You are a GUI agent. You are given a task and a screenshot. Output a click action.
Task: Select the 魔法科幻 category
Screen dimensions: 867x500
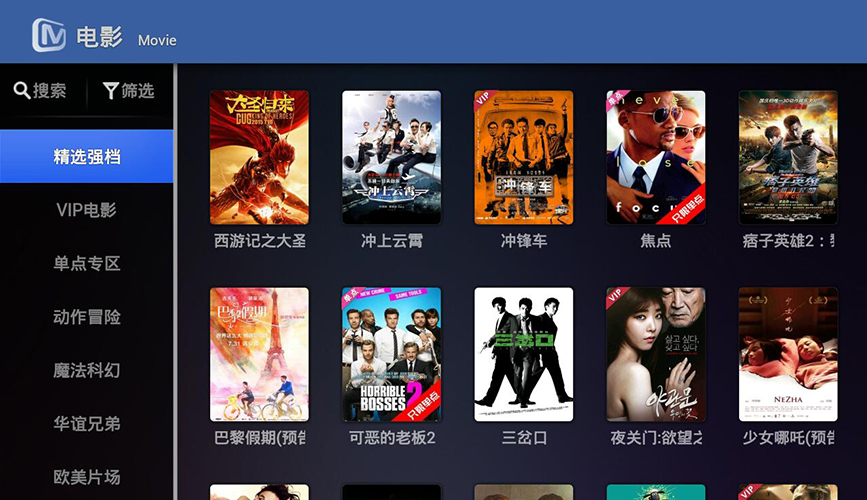pyautogui.click(x=87, y=370)
